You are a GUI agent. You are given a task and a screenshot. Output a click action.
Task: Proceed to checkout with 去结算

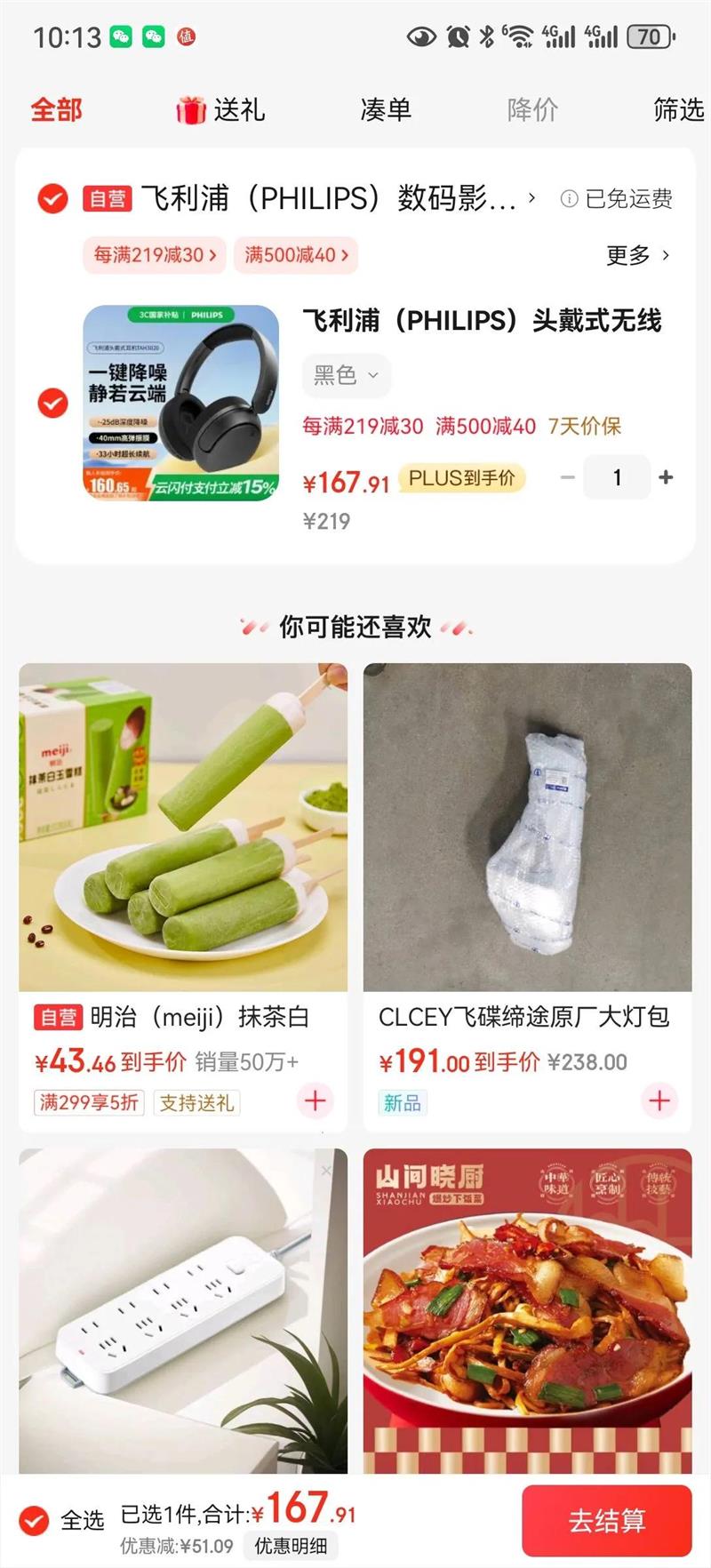coord(607,1520)
